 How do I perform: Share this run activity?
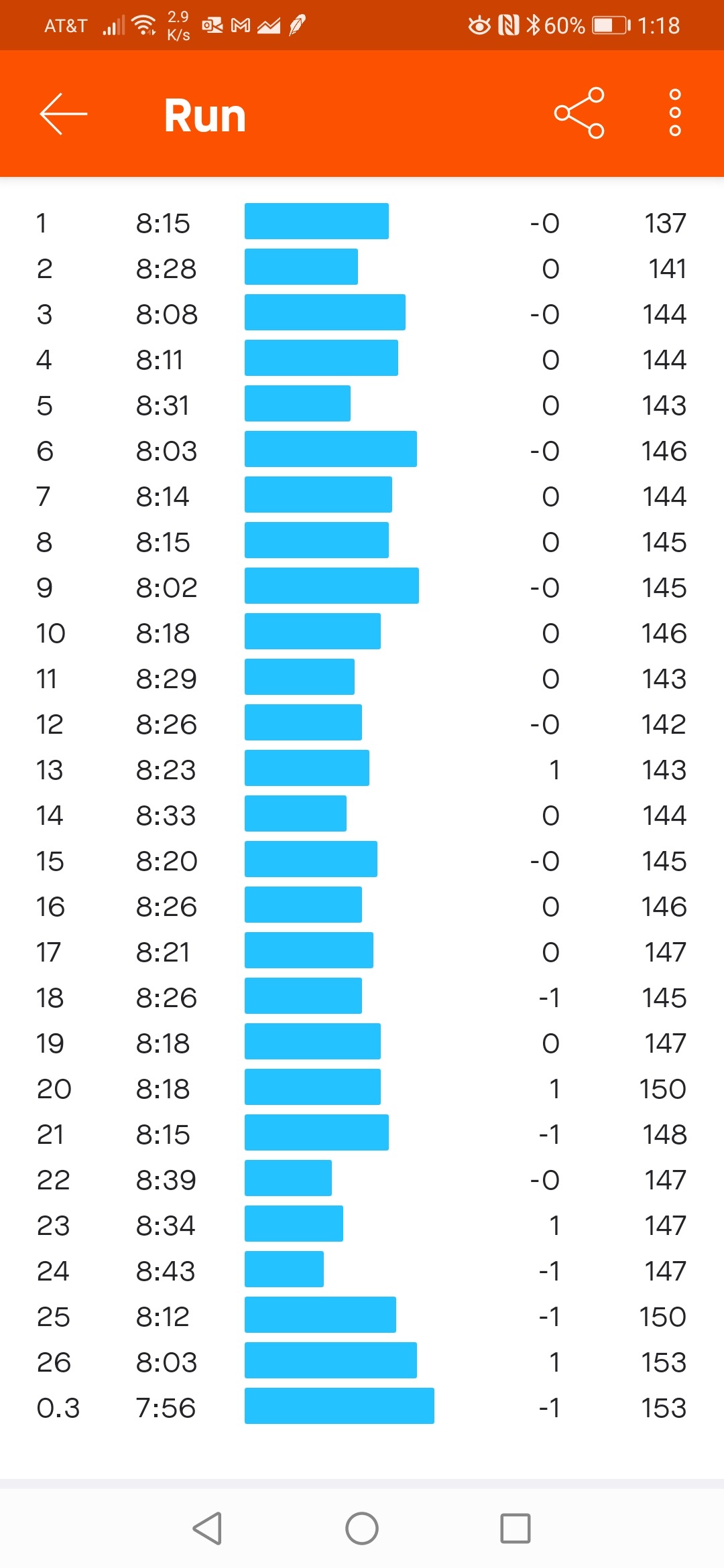pyautogui.click(x=579, y=113)
